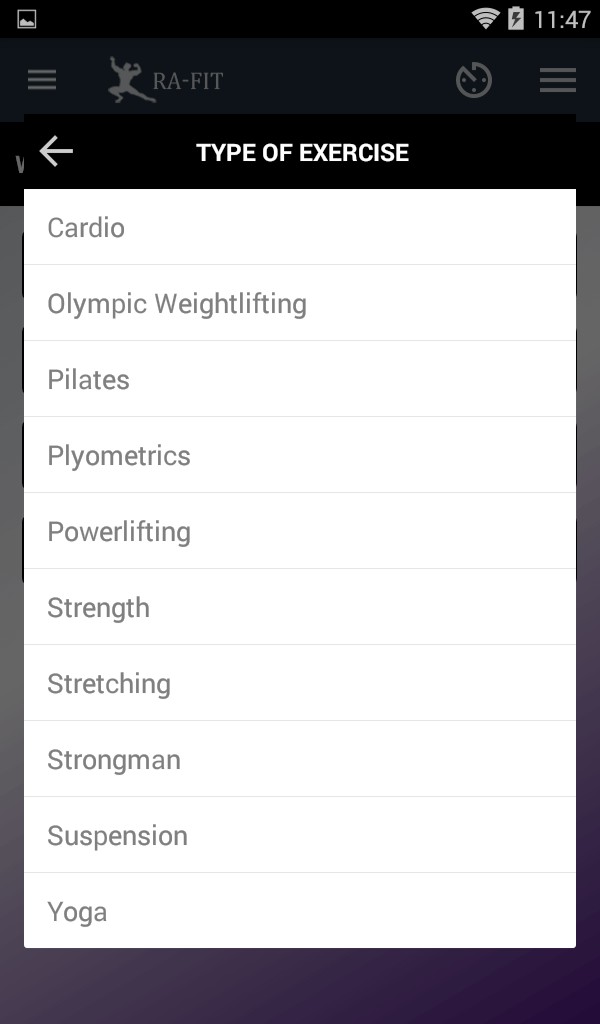Select Plyometrics exercise type

(x=300, y=455)
